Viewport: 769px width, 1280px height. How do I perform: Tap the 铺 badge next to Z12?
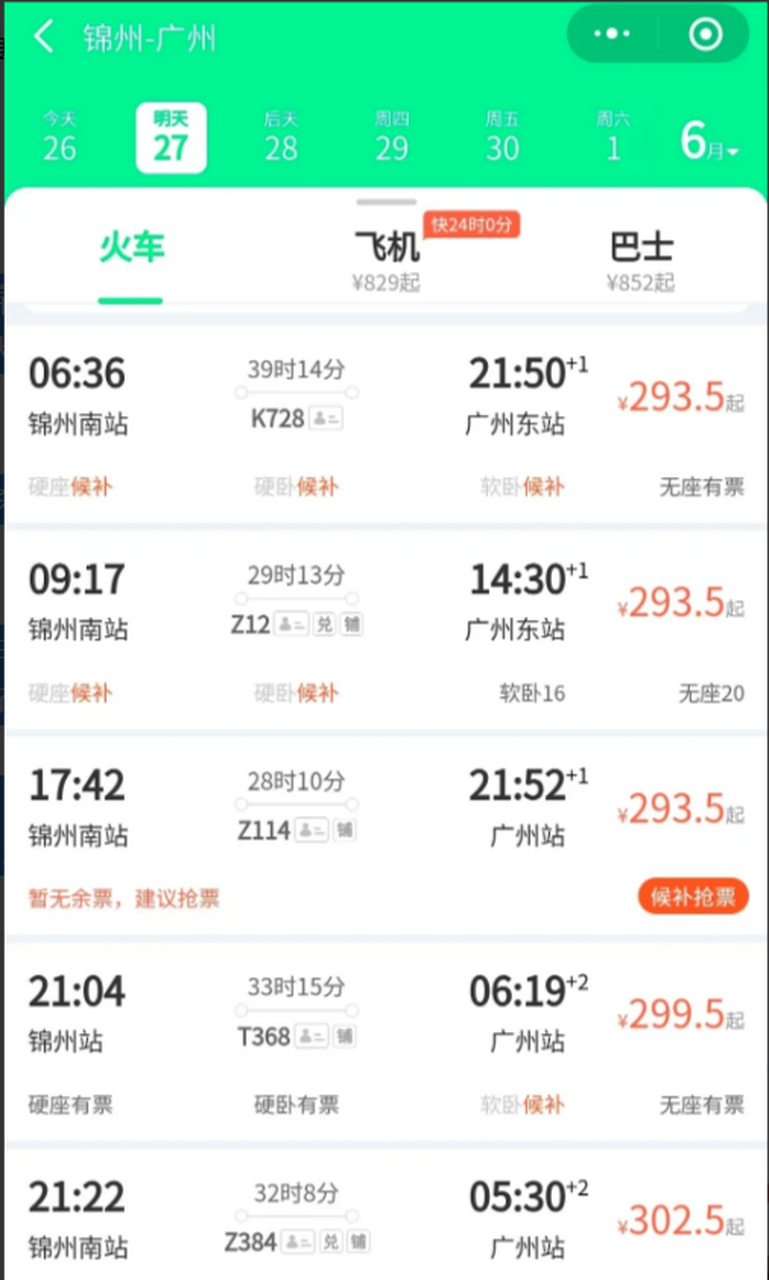pos(352,624)
